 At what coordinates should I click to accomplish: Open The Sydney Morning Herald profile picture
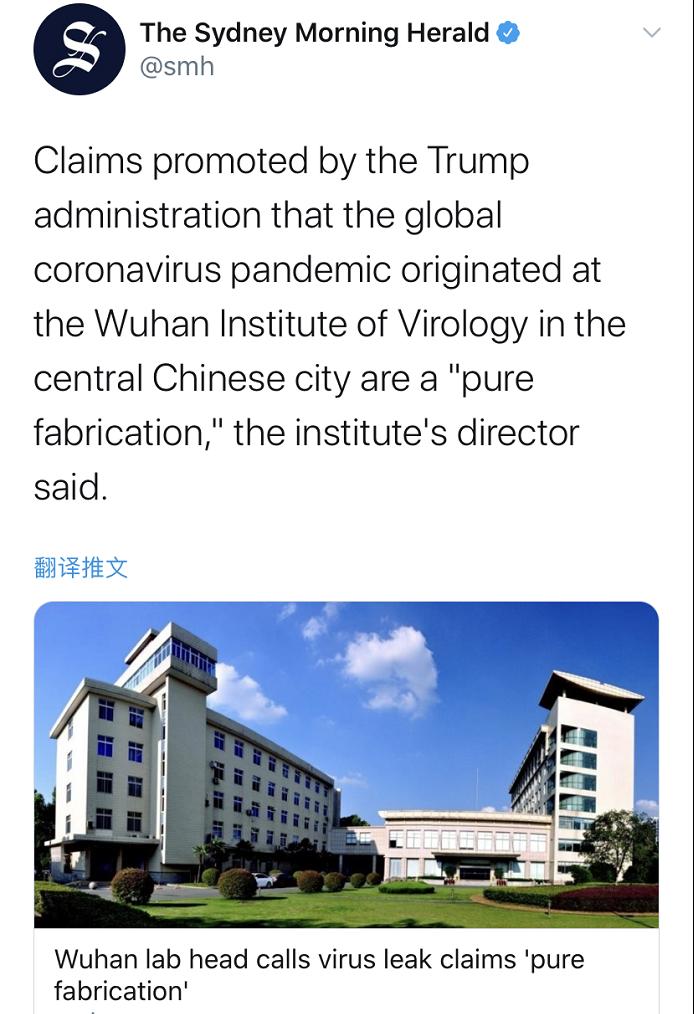coord(79,50)
